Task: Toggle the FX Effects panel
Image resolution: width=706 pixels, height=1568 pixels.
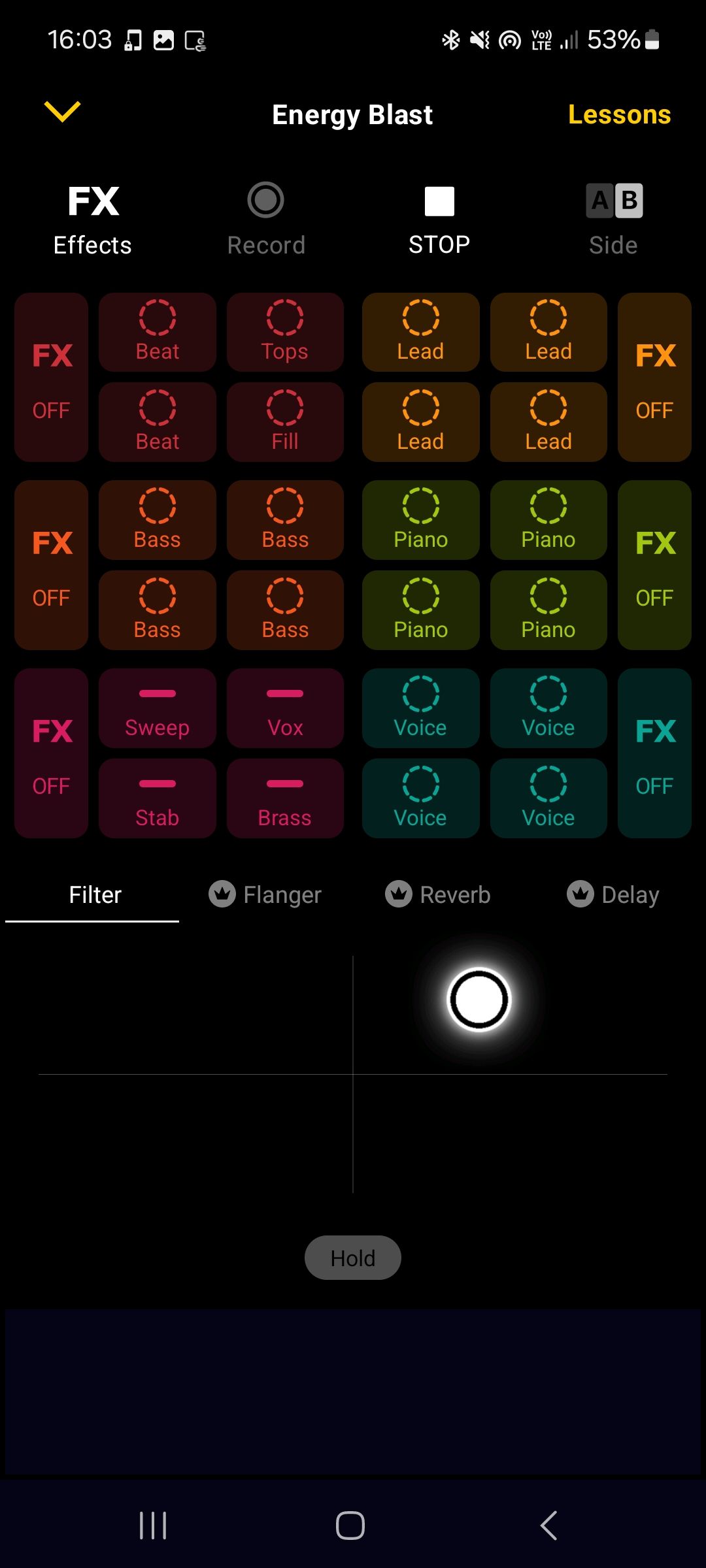Action: click(x=93, y=220)
